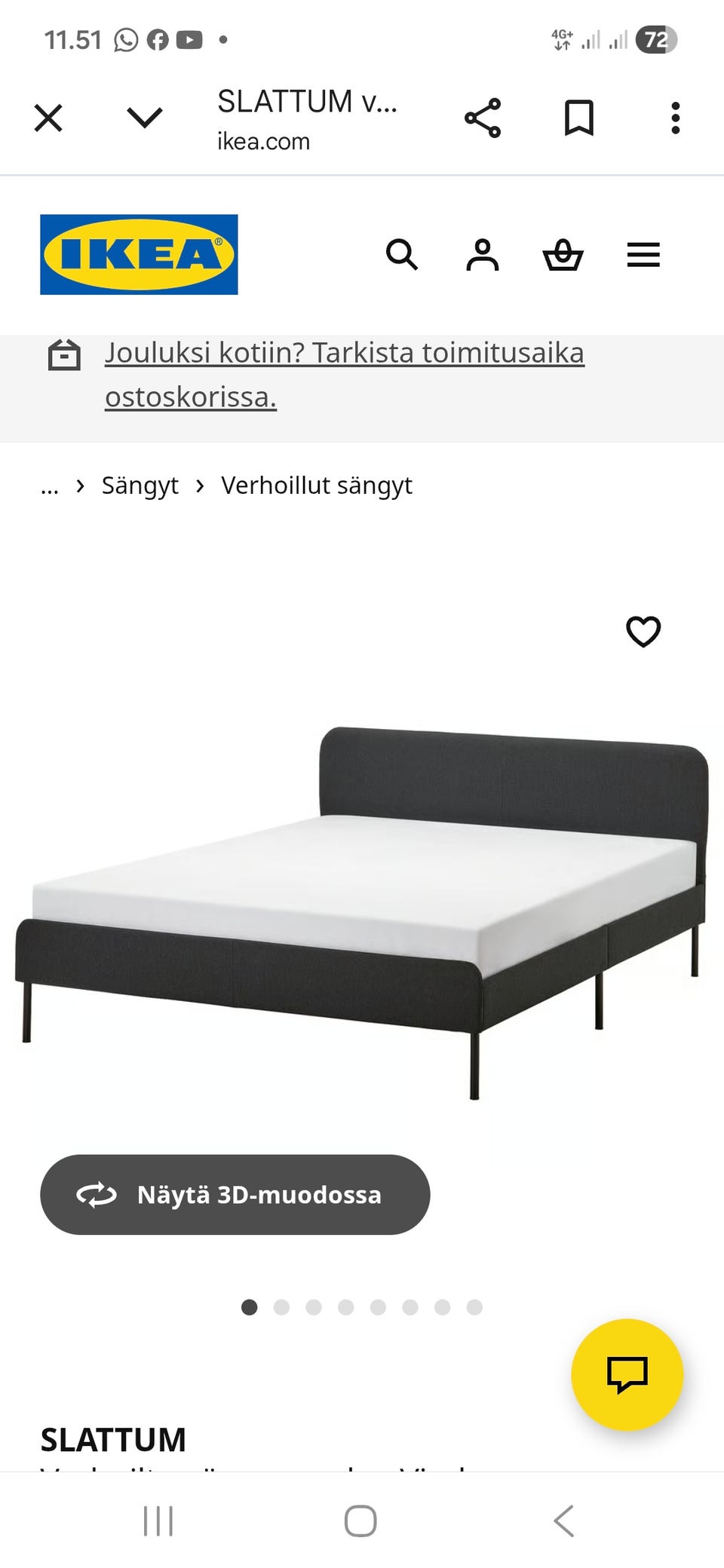Tap the delivery calendar icon
724x1568 pixels.
coord(64,354)
